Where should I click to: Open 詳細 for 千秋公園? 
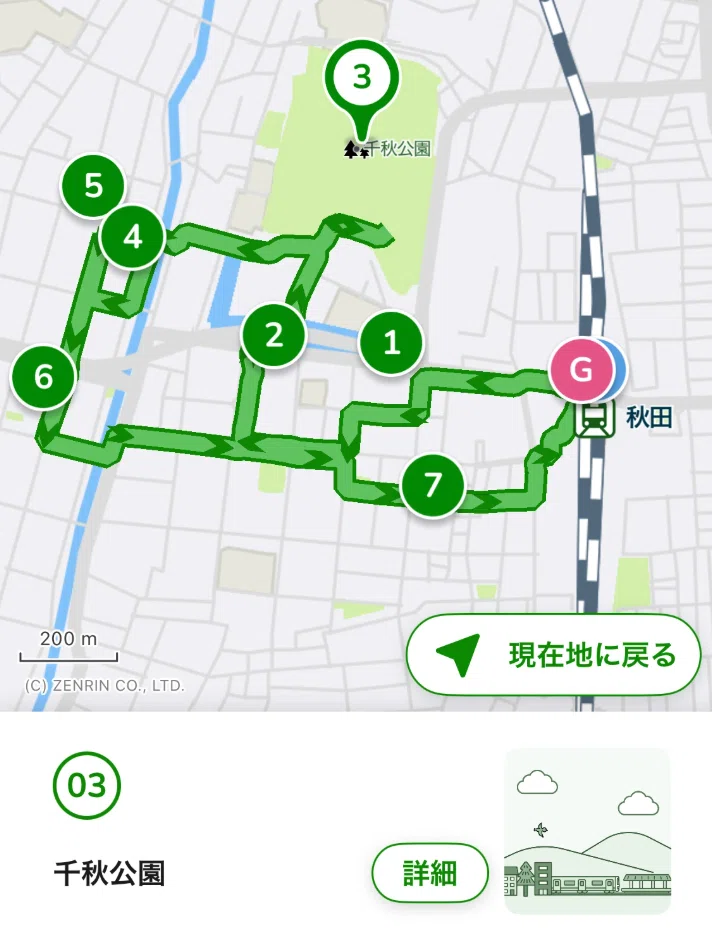point(430,873)
